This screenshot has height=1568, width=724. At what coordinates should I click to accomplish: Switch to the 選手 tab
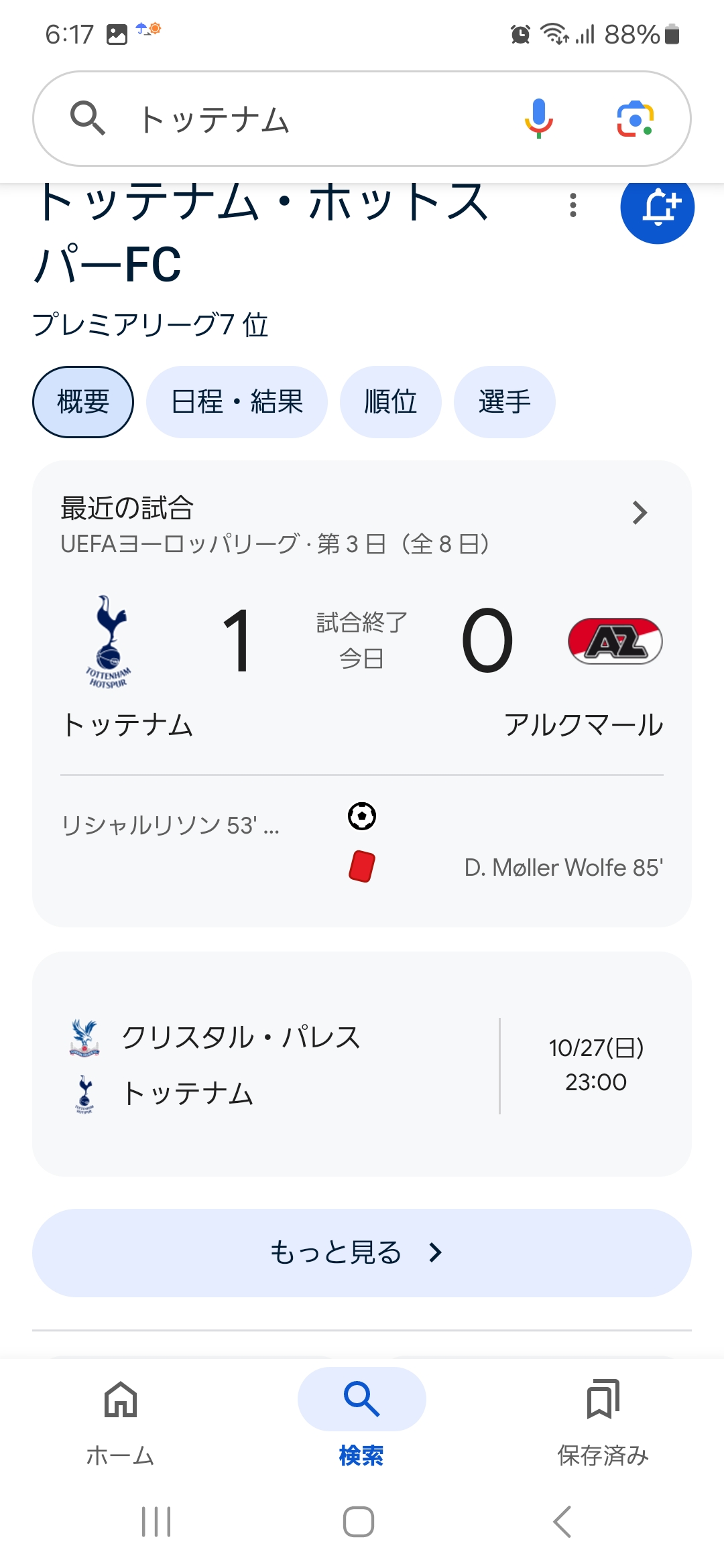[504, 402]
